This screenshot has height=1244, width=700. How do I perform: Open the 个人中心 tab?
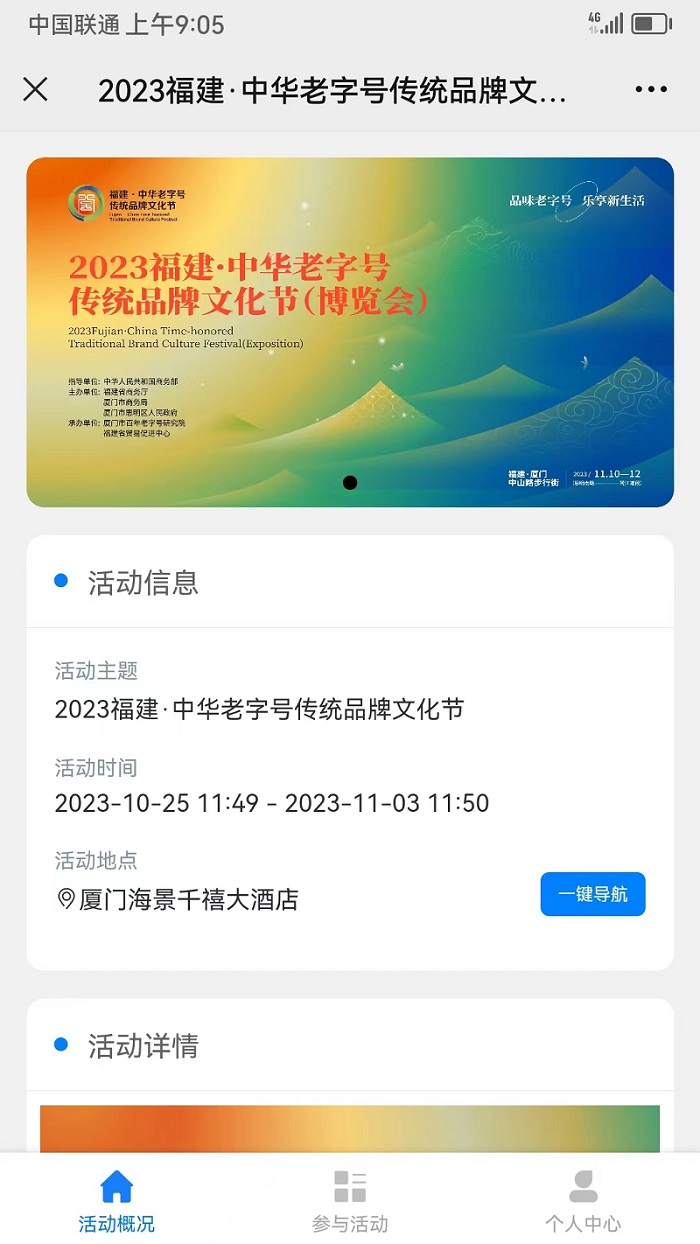[583, 1201]
